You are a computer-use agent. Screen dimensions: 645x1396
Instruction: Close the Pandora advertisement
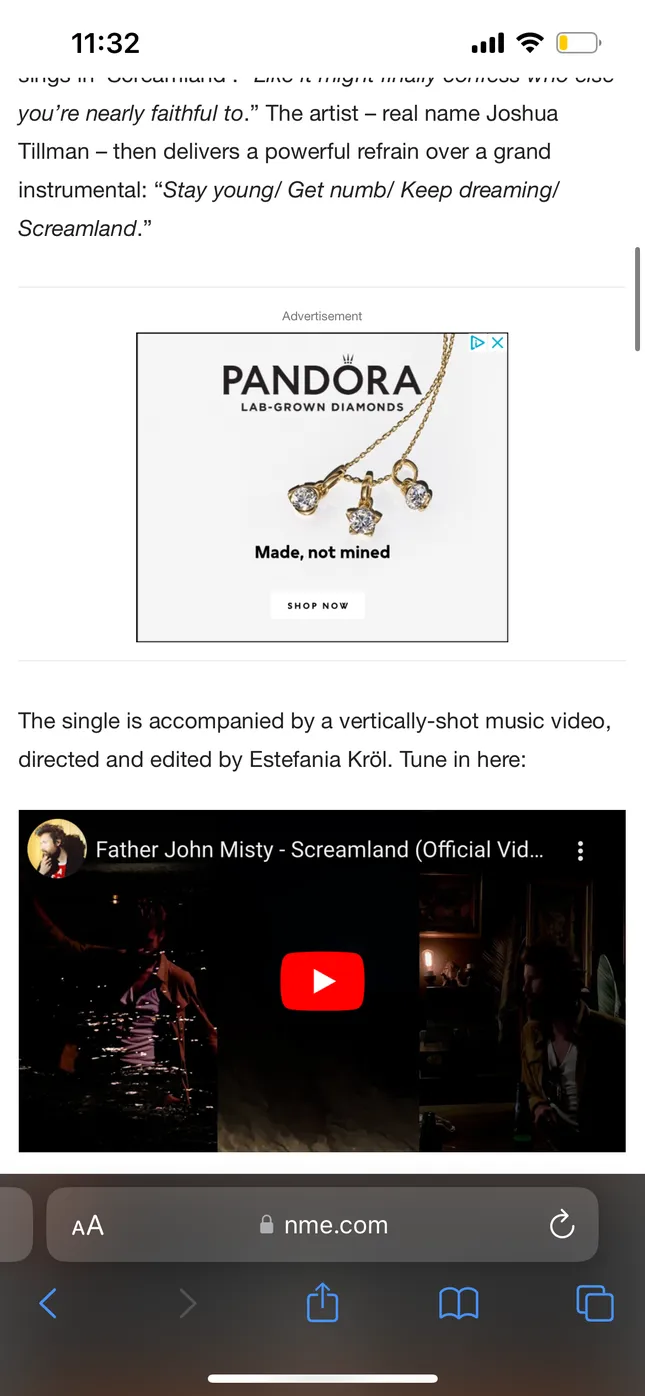pyautogui.click(x=497, y=343)
